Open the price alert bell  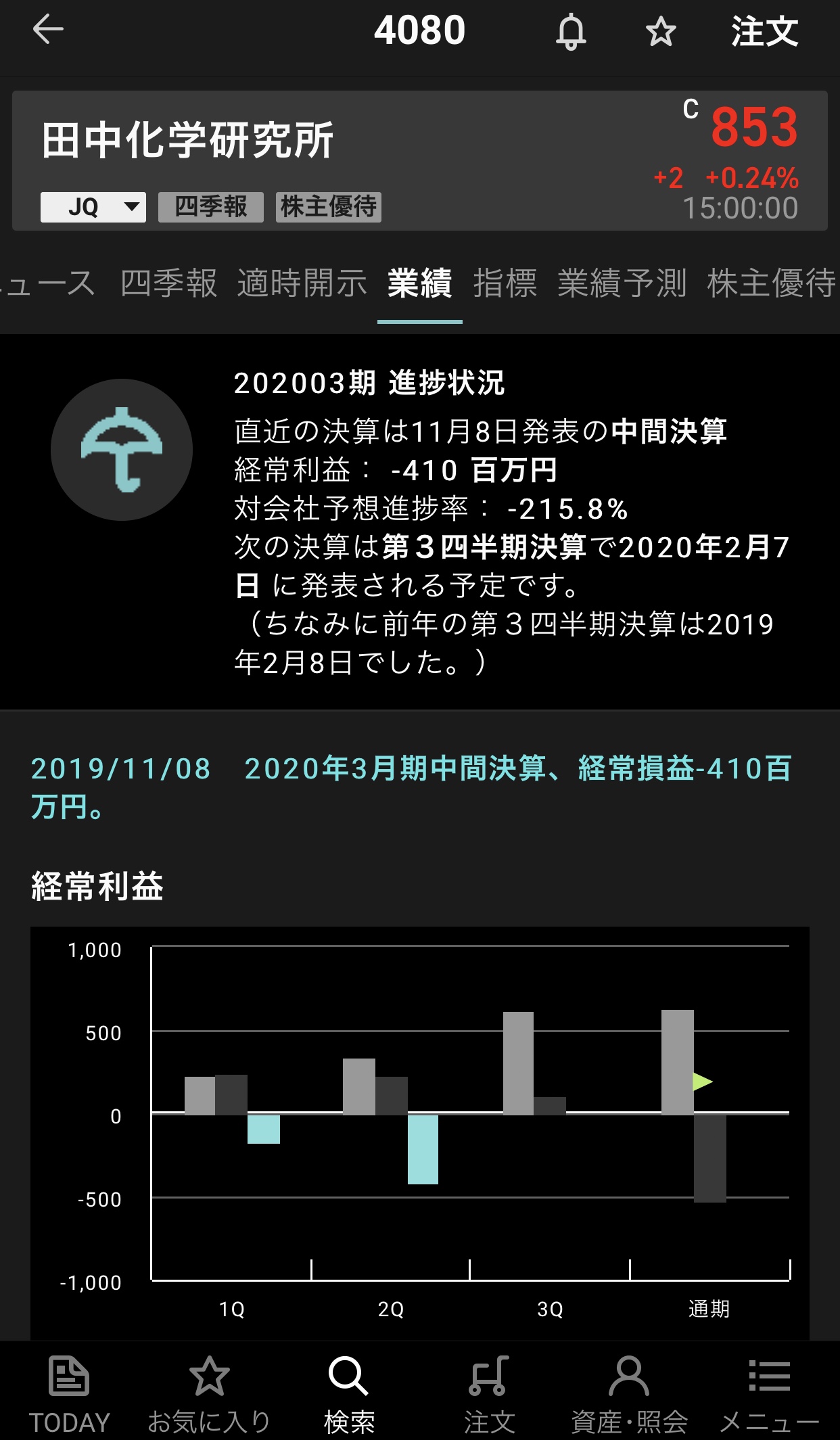(x=571, y=32)
